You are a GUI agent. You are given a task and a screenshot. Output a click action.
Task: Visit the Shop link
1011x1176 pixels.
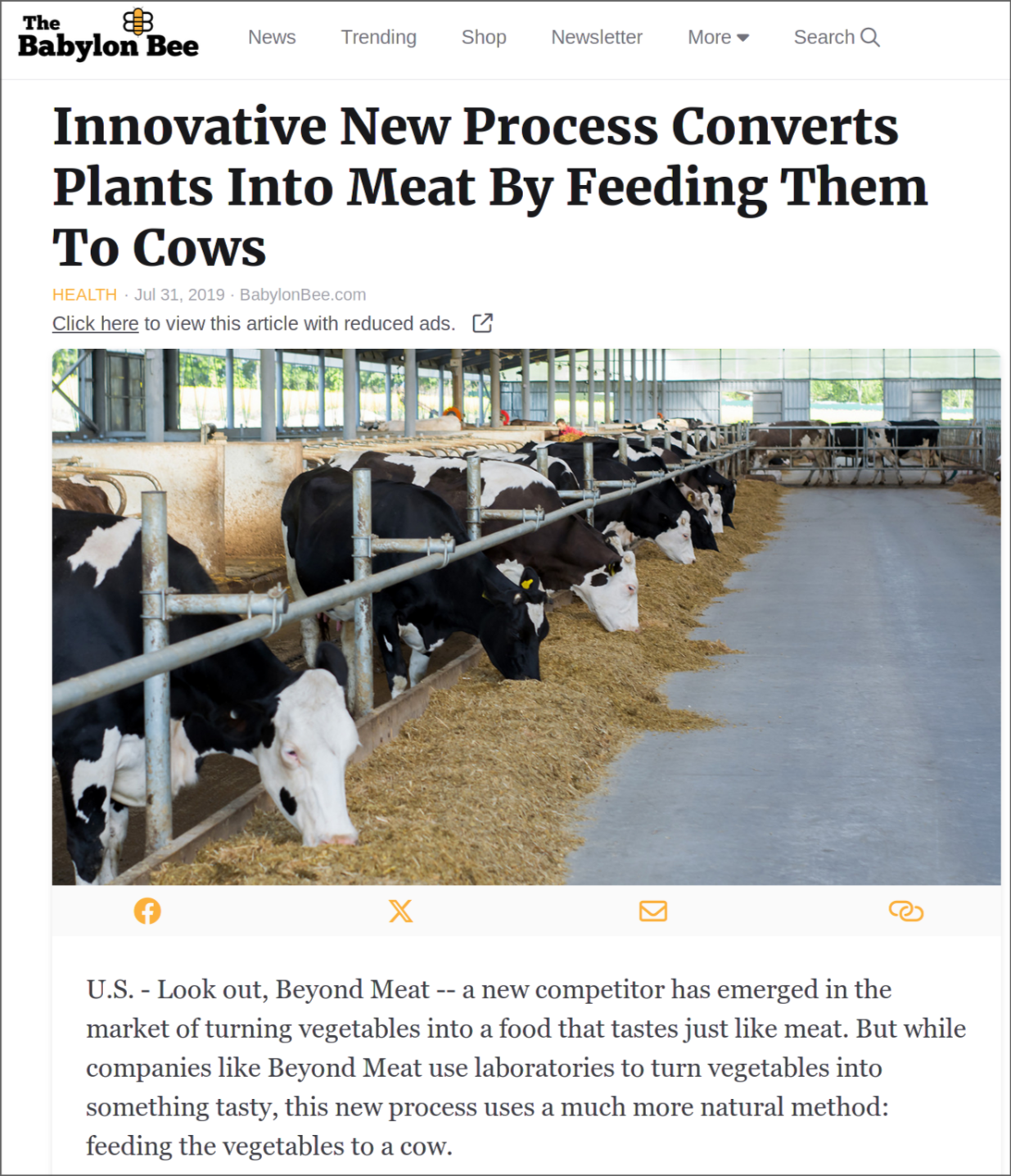pos(484,38)
